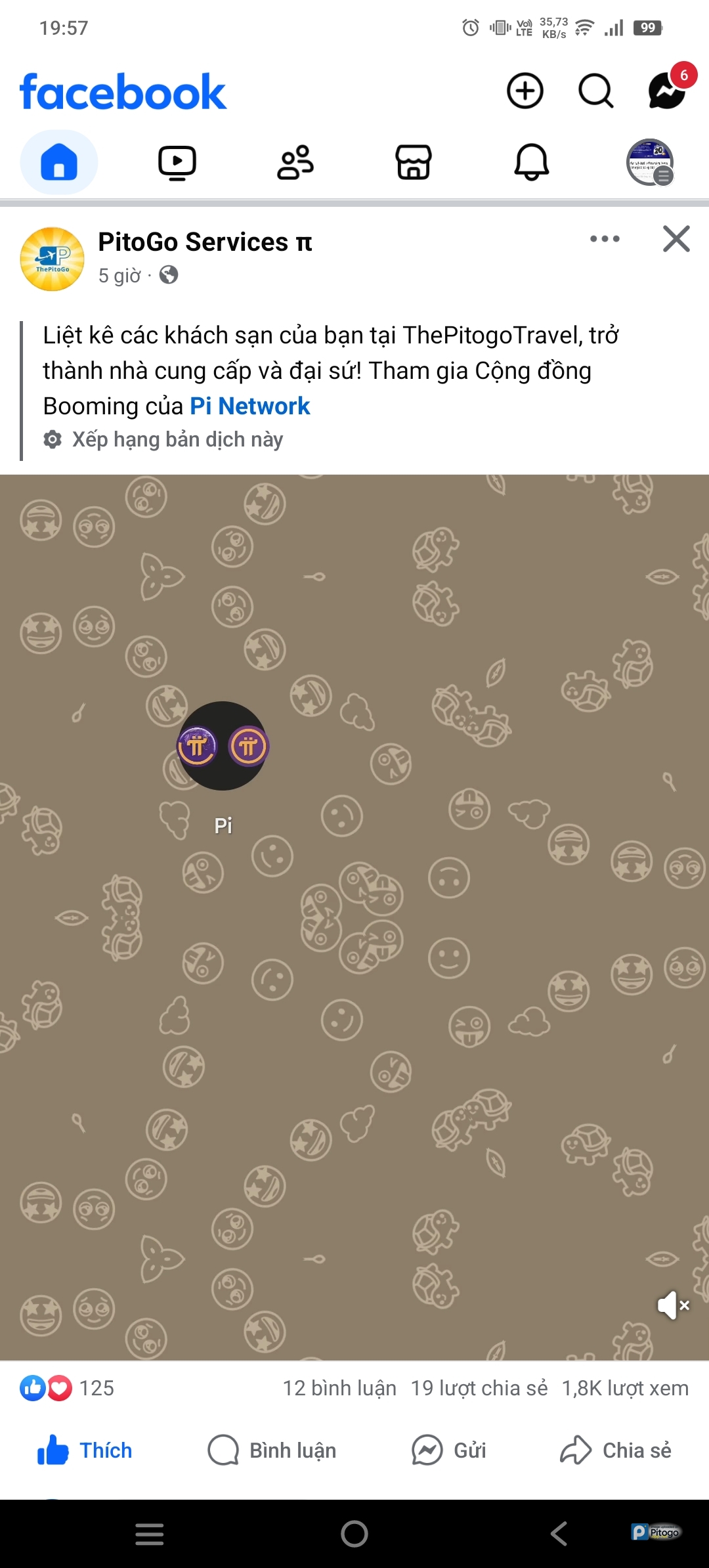Switch to the Marketplace tab
The image size is (709, 1568).
(414, 162)
